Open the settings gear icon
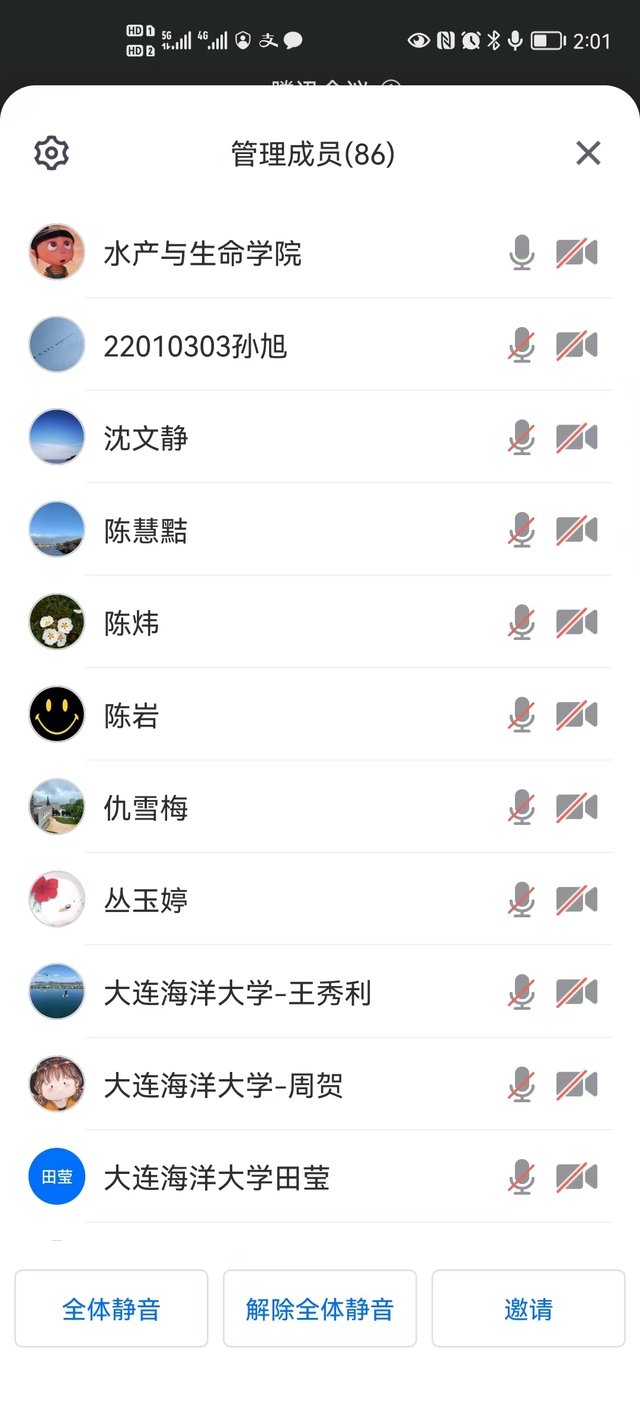This screenshot has height=1408, width=640. click(x=51, y=153)
